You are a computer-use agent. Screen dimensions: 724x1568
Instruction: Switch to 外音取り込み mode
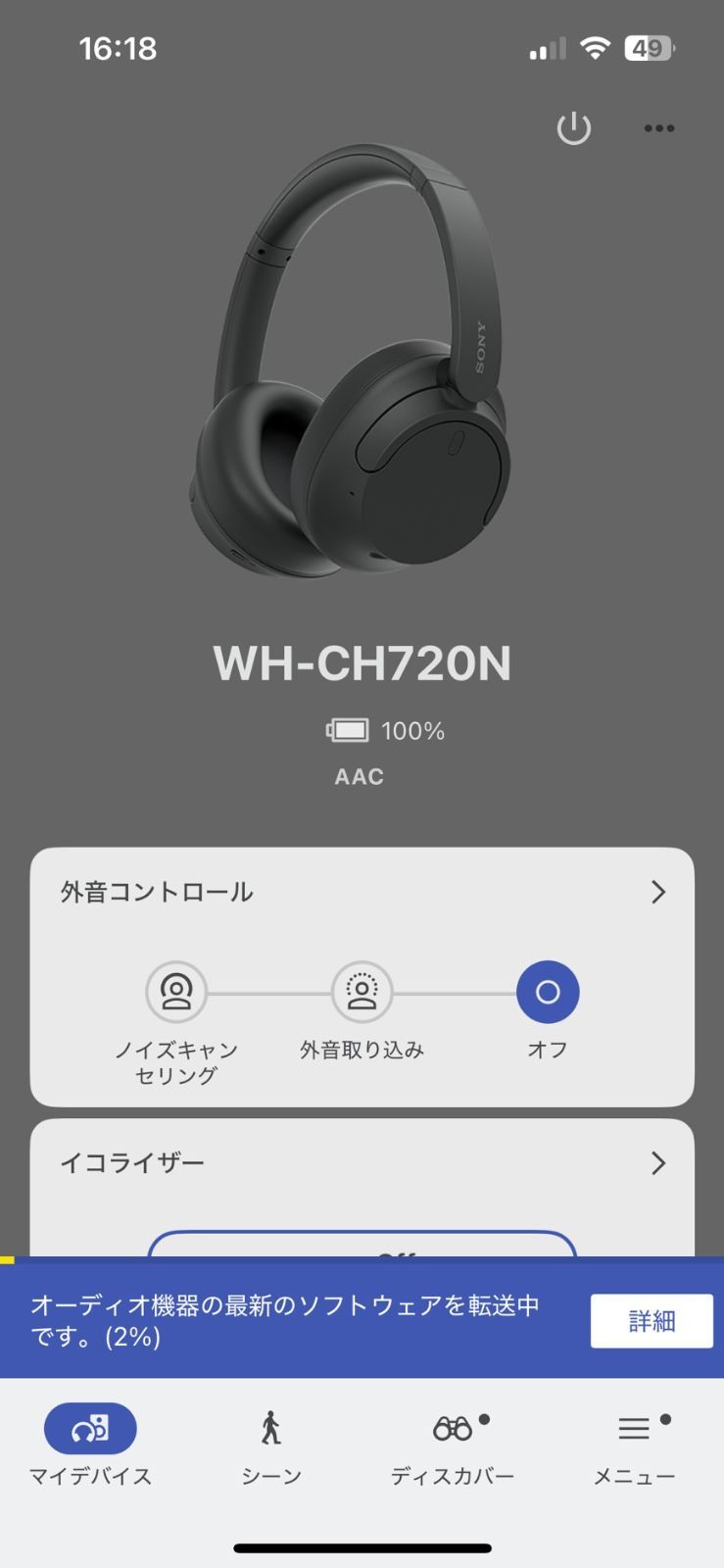(x=362, y=993)
